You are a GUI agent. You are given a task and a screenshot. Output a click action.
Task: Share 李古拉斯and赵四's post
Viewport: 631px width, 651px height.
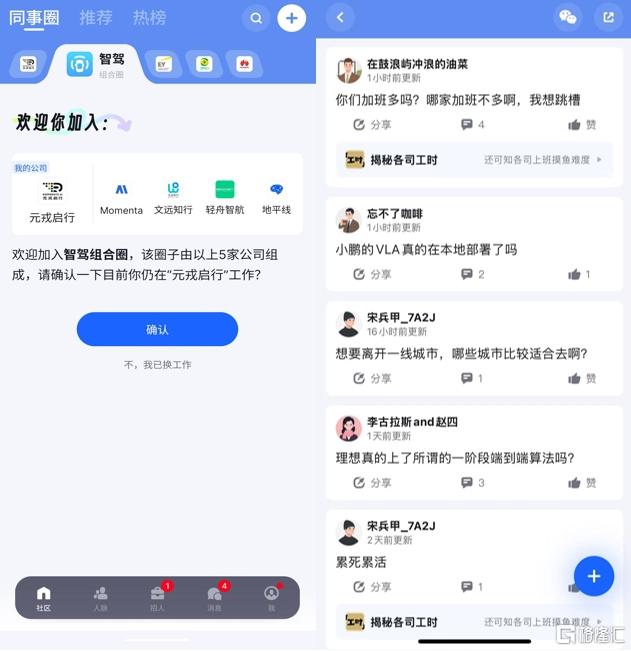point(372,482)
